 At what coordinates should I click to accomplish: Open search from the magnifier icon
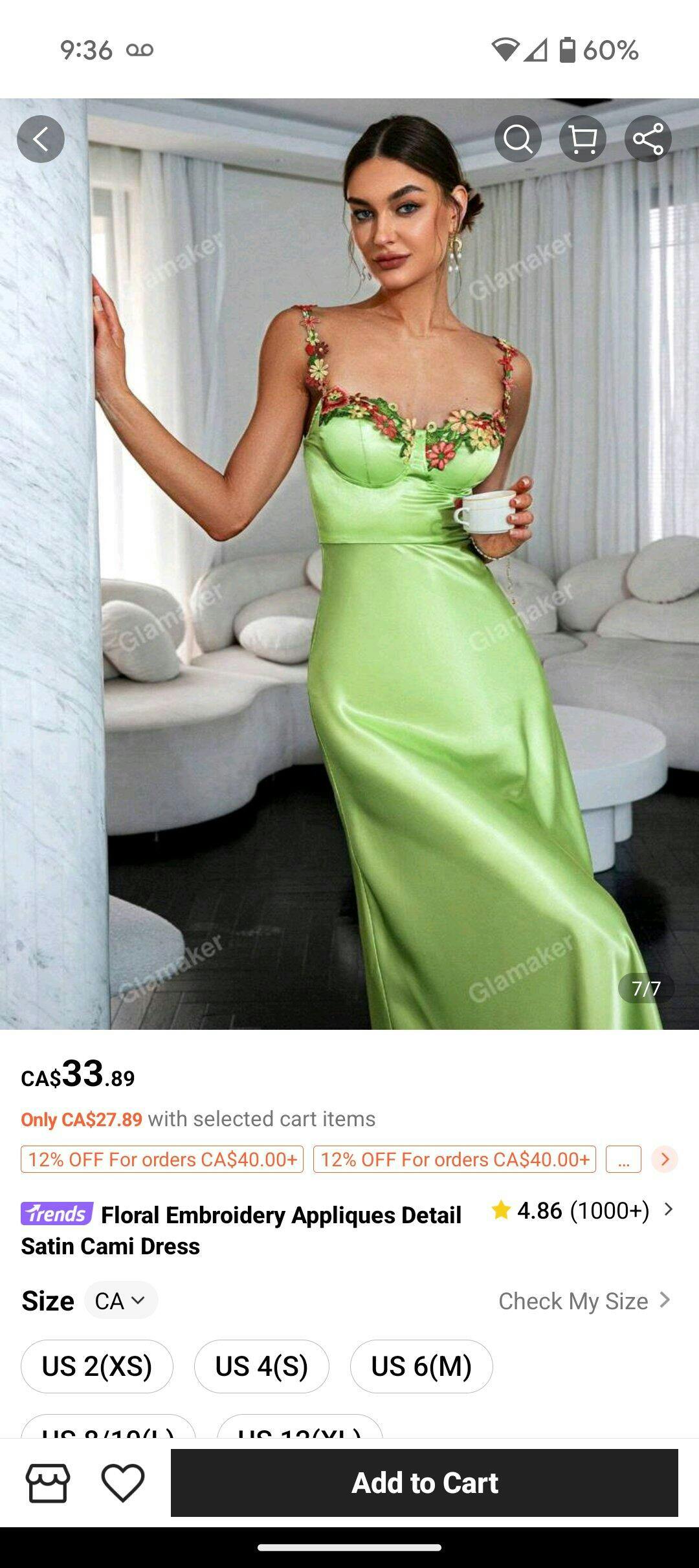[x=518, y=139]
